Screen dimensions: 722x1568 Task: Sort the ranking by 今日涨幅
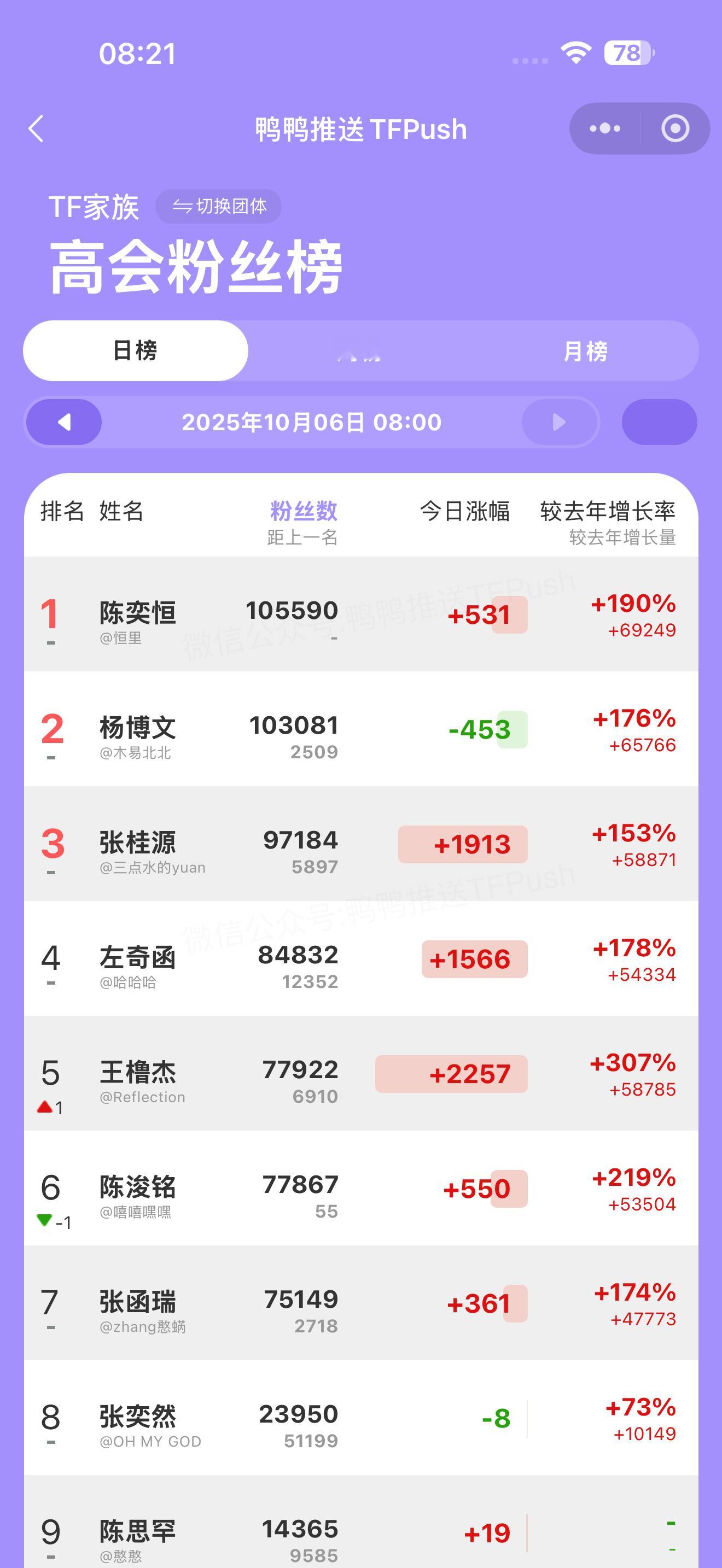pyautogui.click(x=464, y=511)
